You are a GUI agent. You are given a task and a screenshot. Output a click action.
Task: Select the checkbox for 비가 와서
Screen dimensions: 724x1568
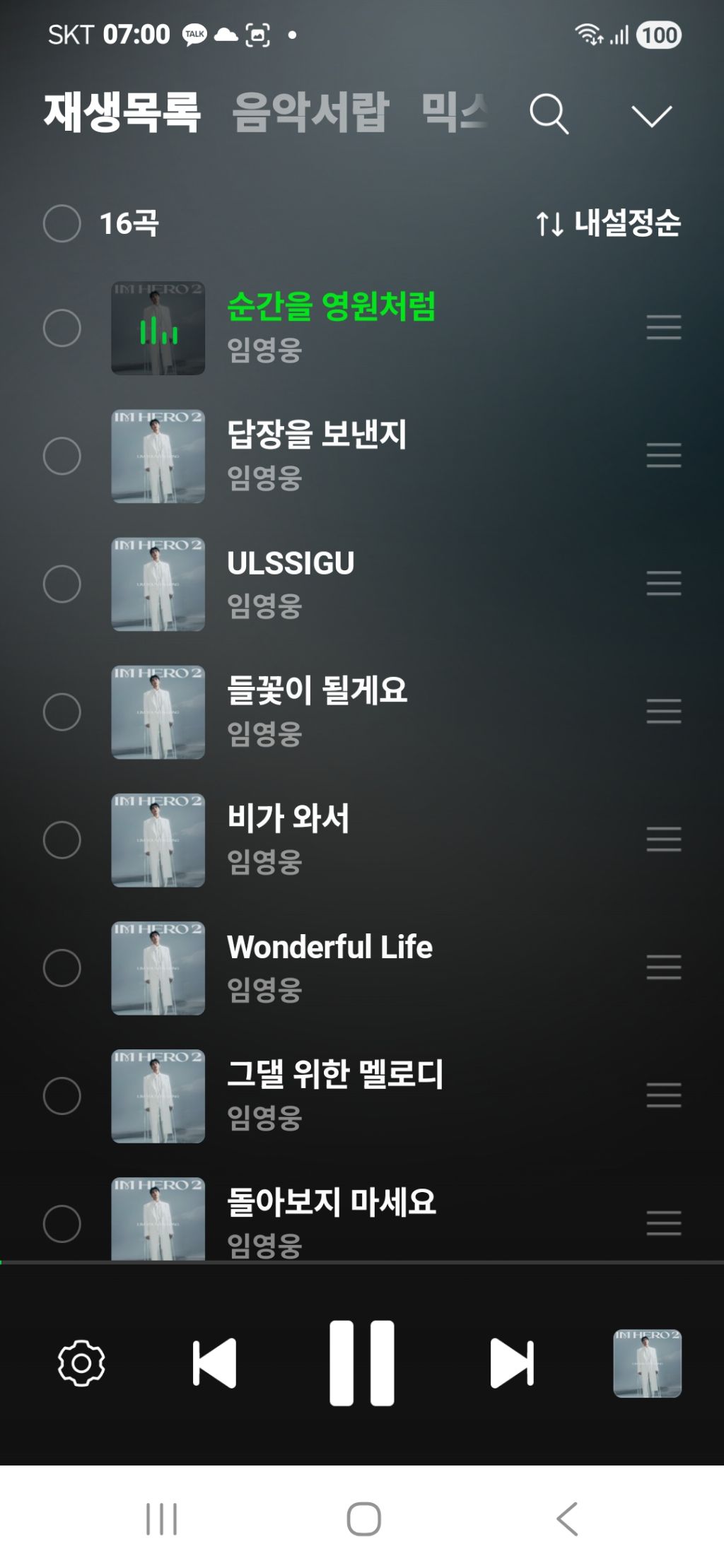[62, 839]
